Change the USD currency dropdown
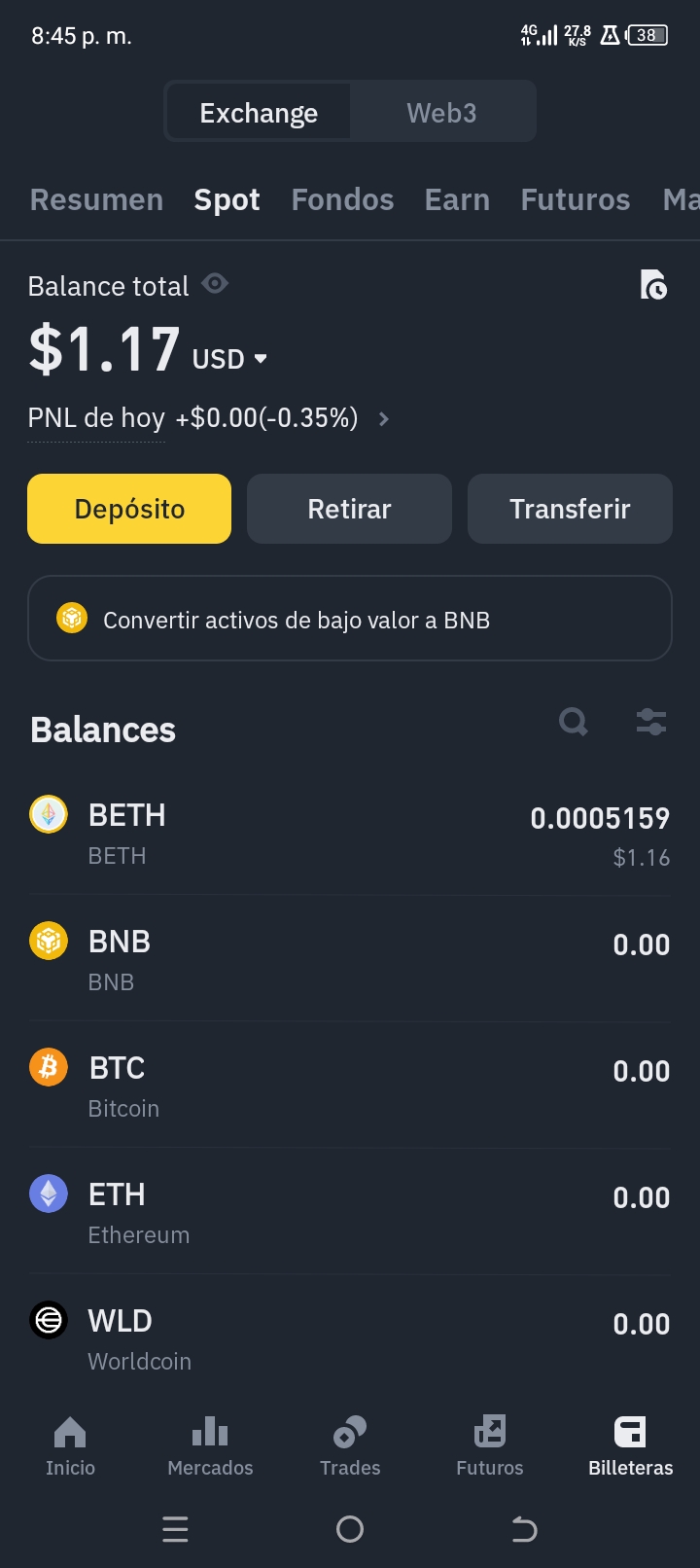 pyautogui.click(x=230, y=359)
